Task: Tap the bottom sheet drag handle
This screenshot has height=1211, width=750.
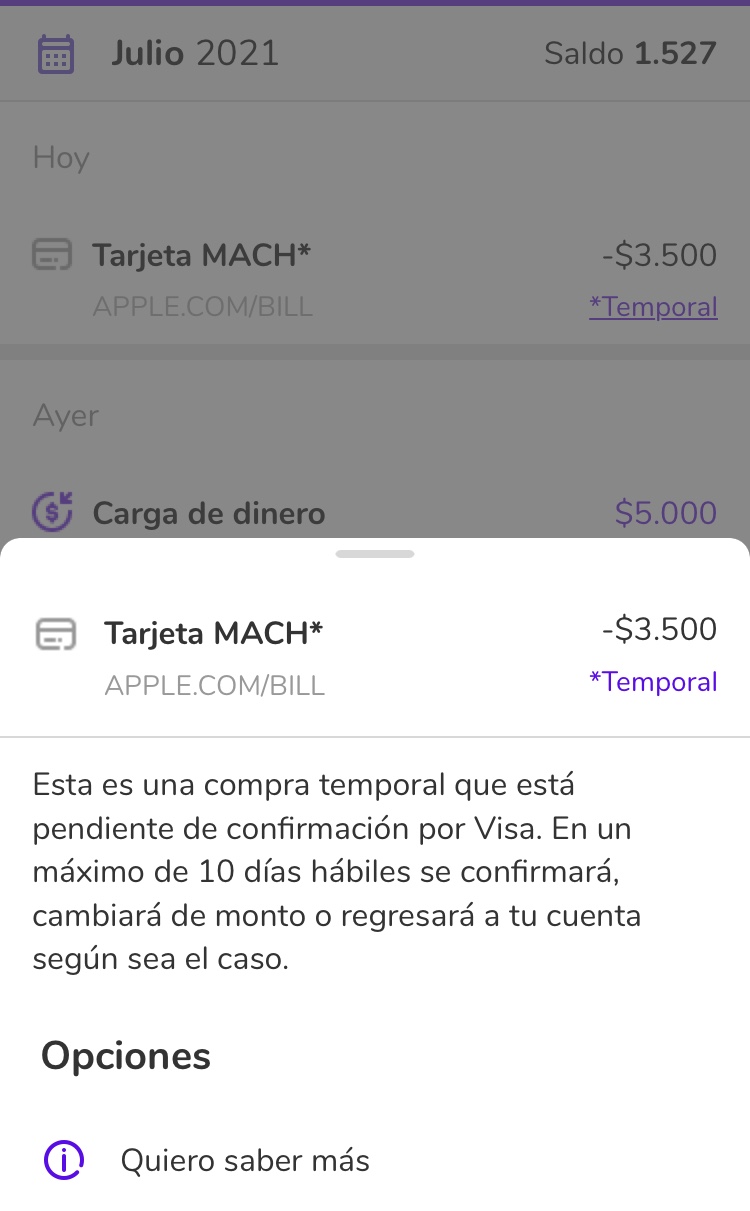Action: [x=375, y=553]
